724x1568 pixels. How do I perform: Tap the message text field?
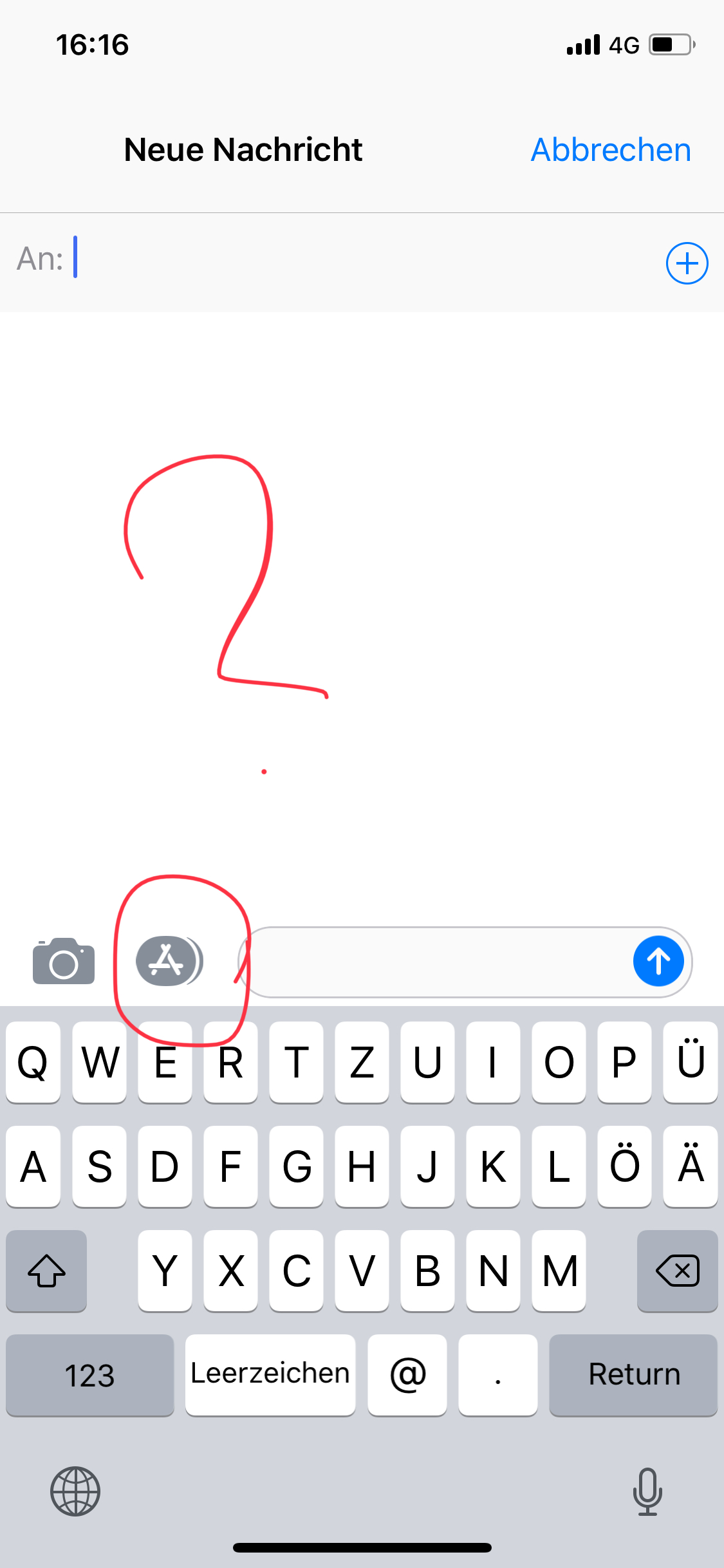(x=438, y=962)
